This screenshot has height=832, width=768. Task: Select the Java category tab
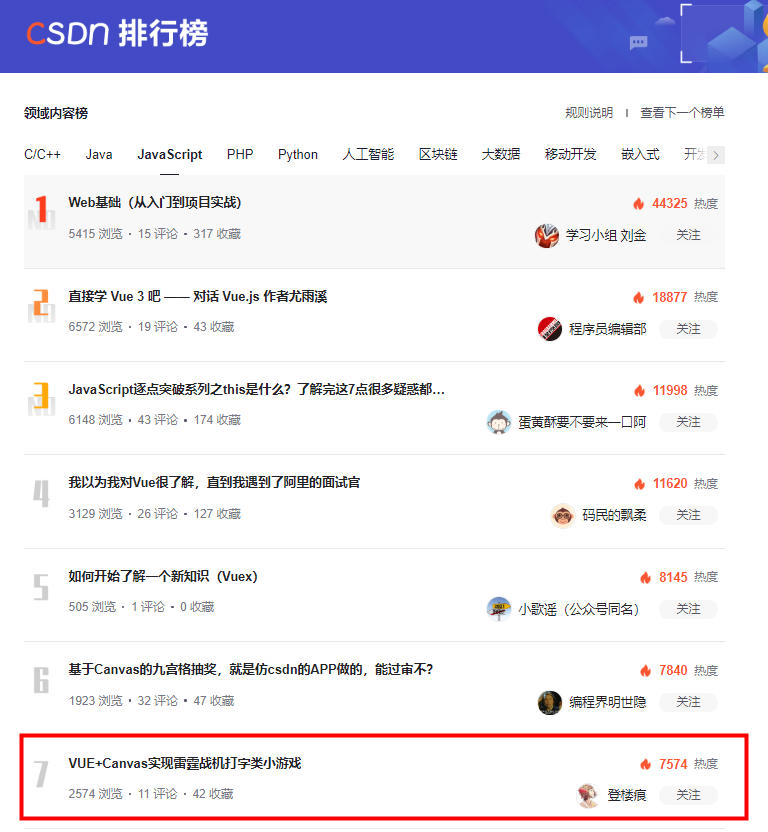tap(99, 154)
